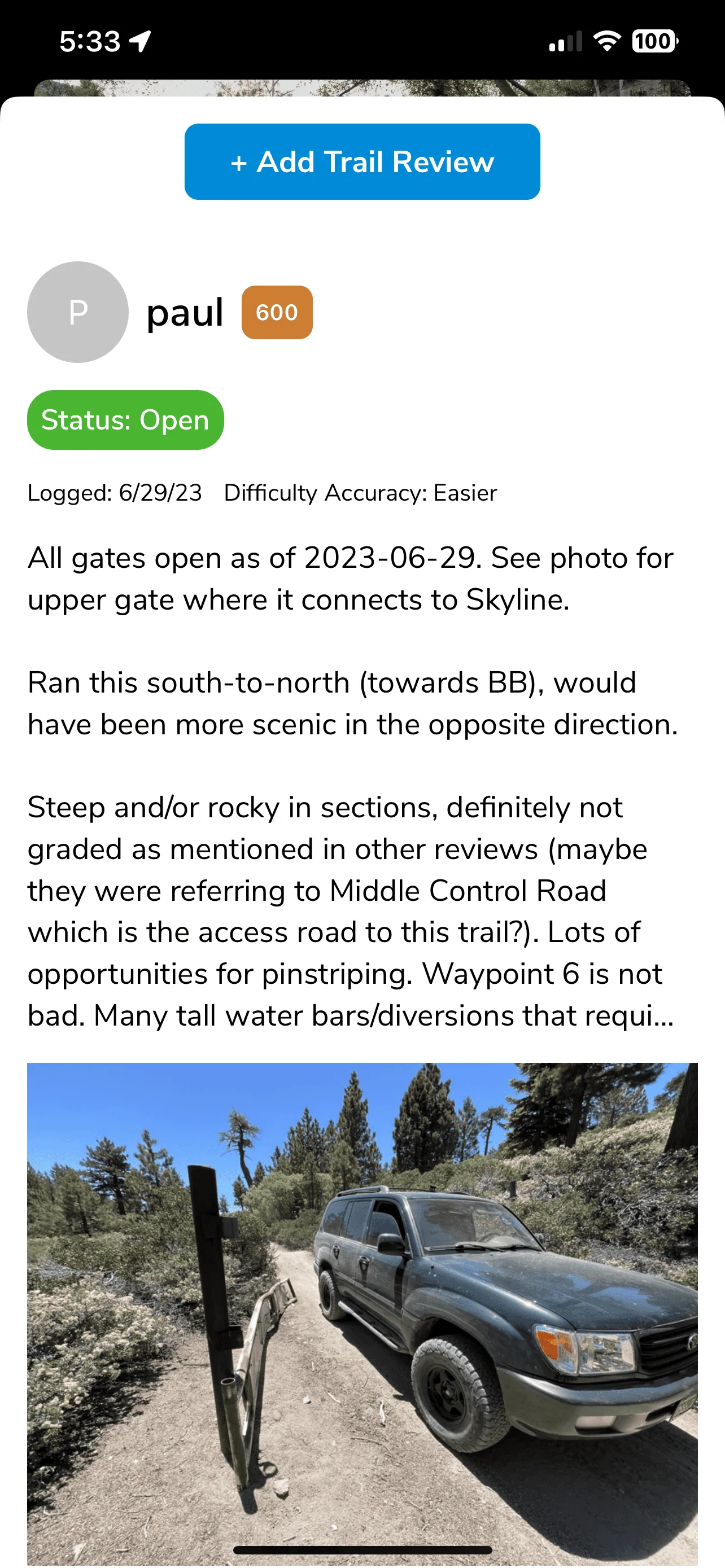This screenshot has width=725, height=1568.
Task: Tap the Add Trail Review button
Action: point(362,162)
